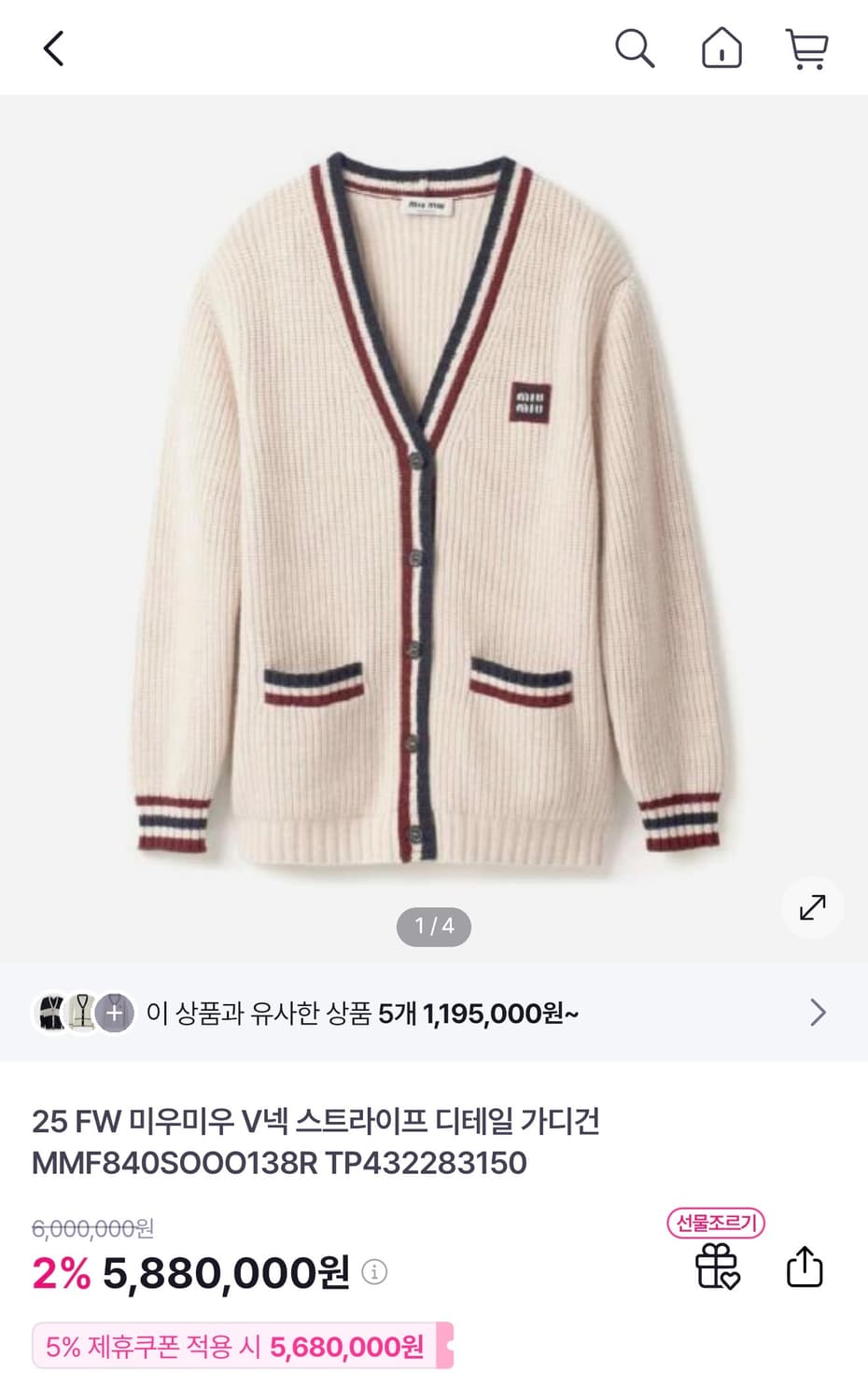Tap the share icon below the price

[805, 1267]
